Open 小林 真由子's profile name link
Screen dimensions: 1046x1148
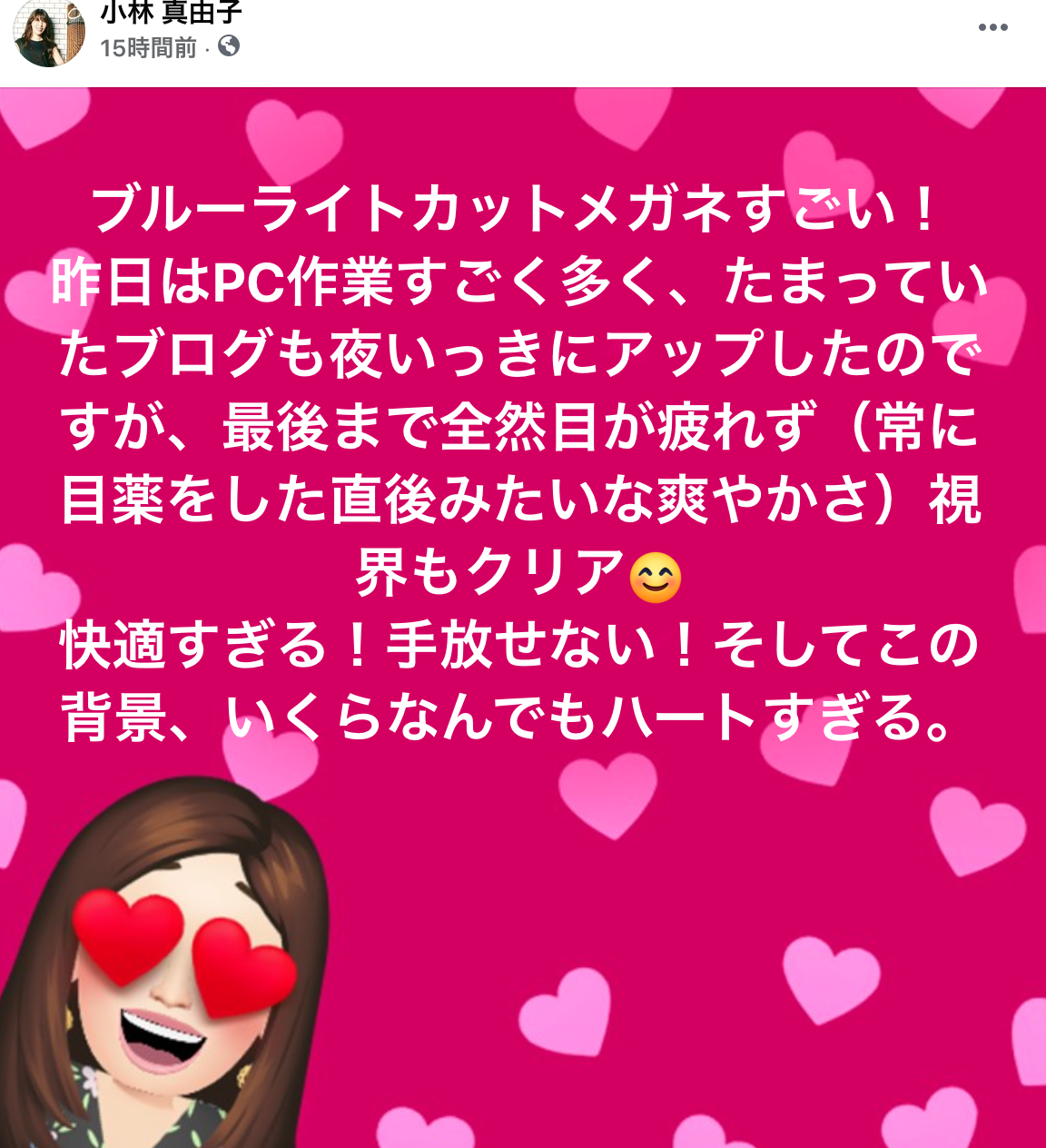[171, 13]
